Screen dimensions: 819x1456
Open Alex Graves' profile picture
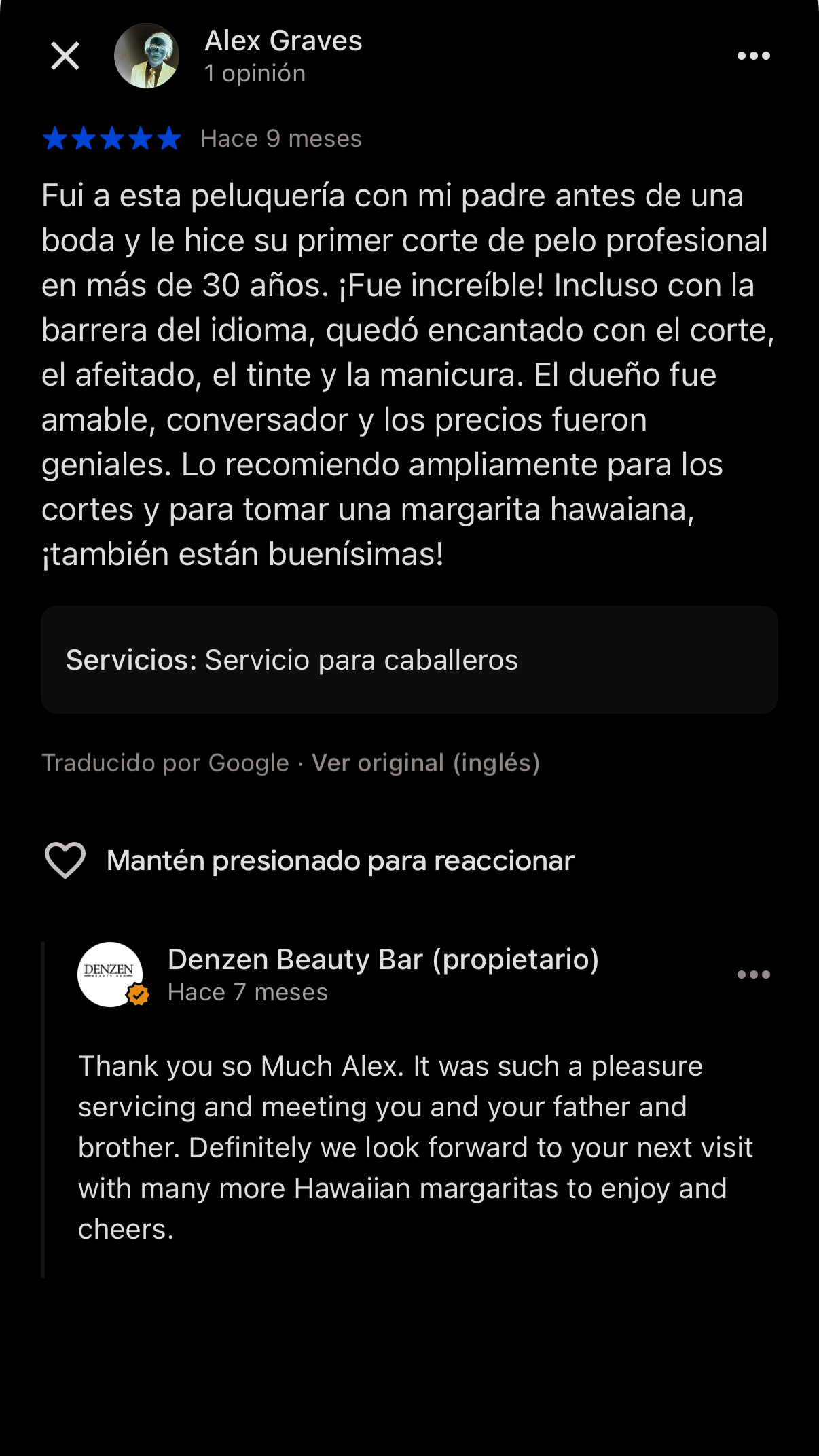coord(147,56)
